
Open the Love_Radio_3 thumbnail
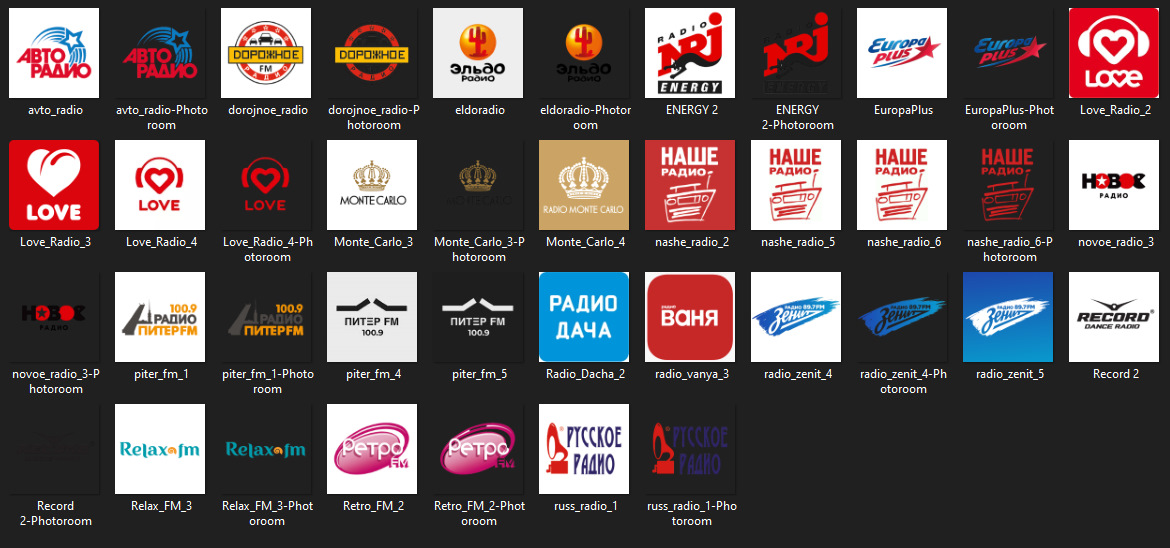point(54,185)
